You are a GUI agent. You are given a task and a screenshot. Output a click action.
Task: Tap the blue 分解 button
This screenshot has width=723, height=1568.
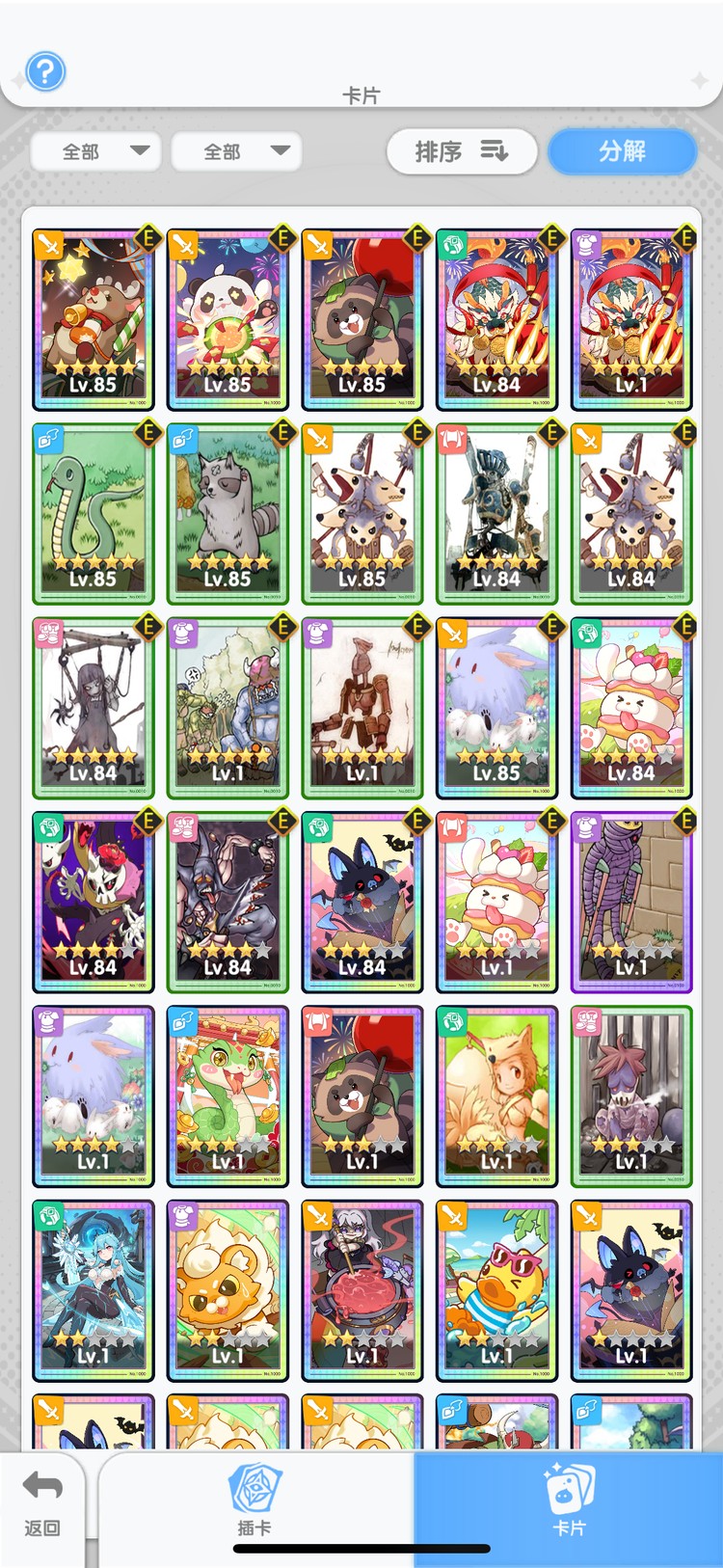[622, 151]
